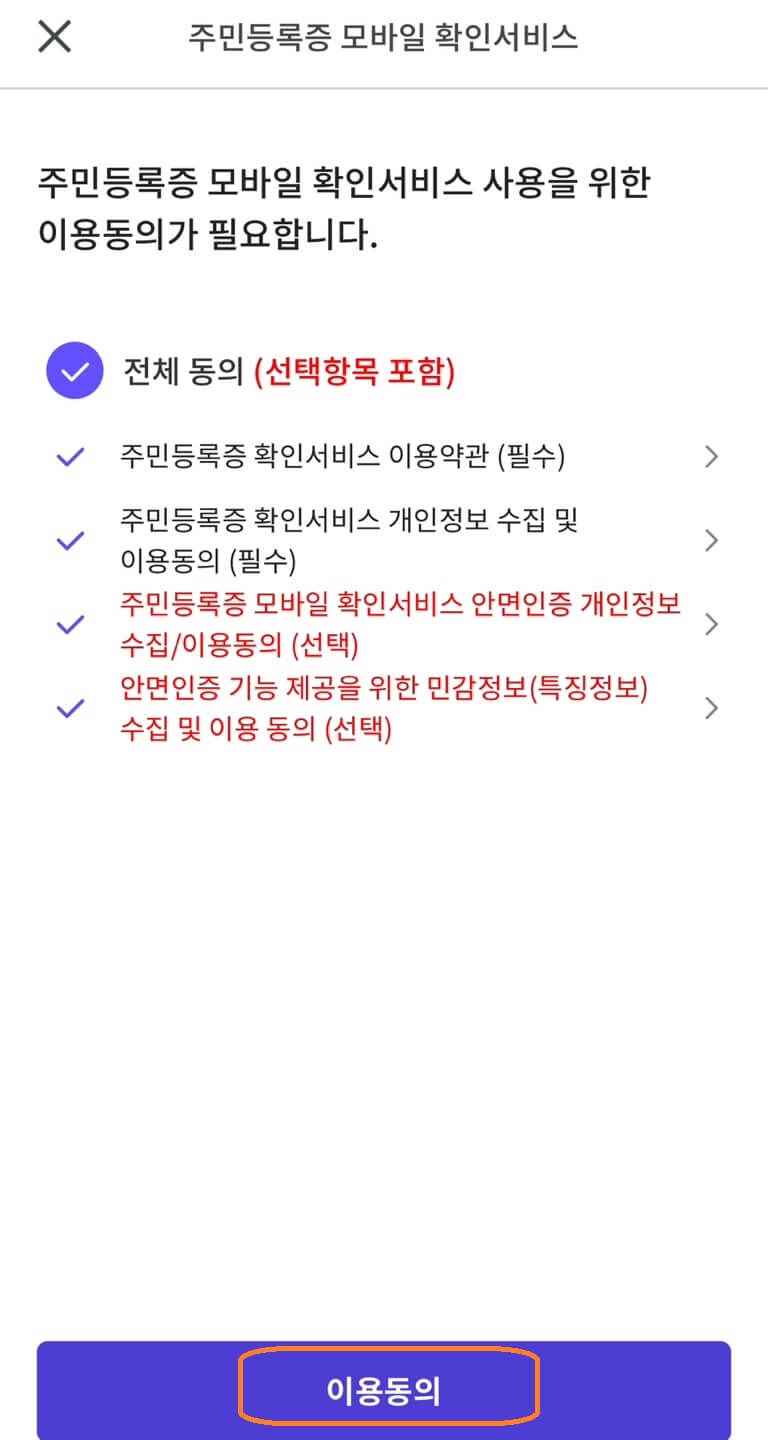768x1440 pixels.
Task: Expand the 이용약관 (필수) details chevron
Action: [711, 457]
